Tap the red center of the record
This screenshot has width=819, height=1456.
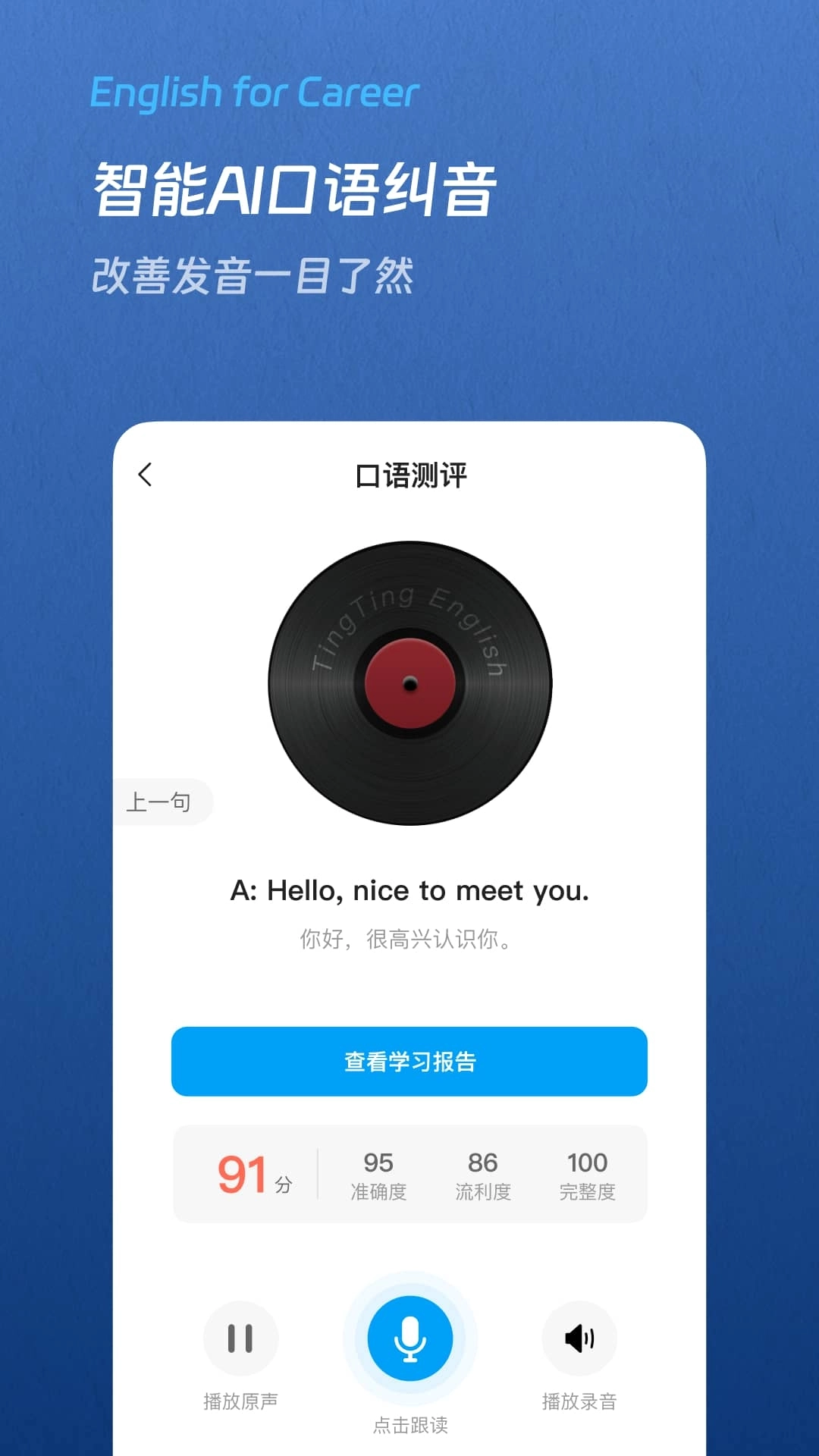(x=409, y=682)
